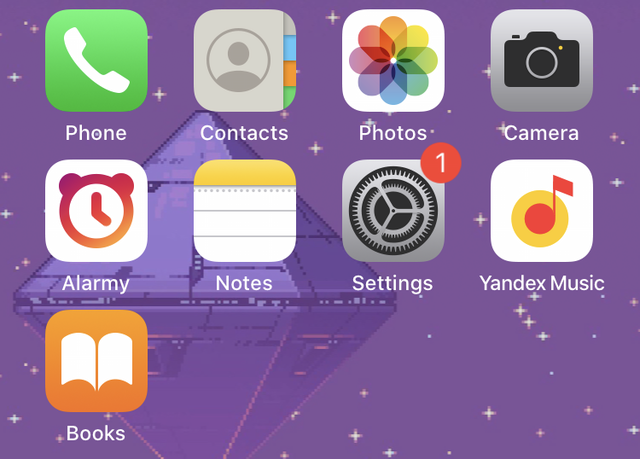Screen dimensions: 640x459
Task: Launch Yandex Music
Action: (541, 211)
